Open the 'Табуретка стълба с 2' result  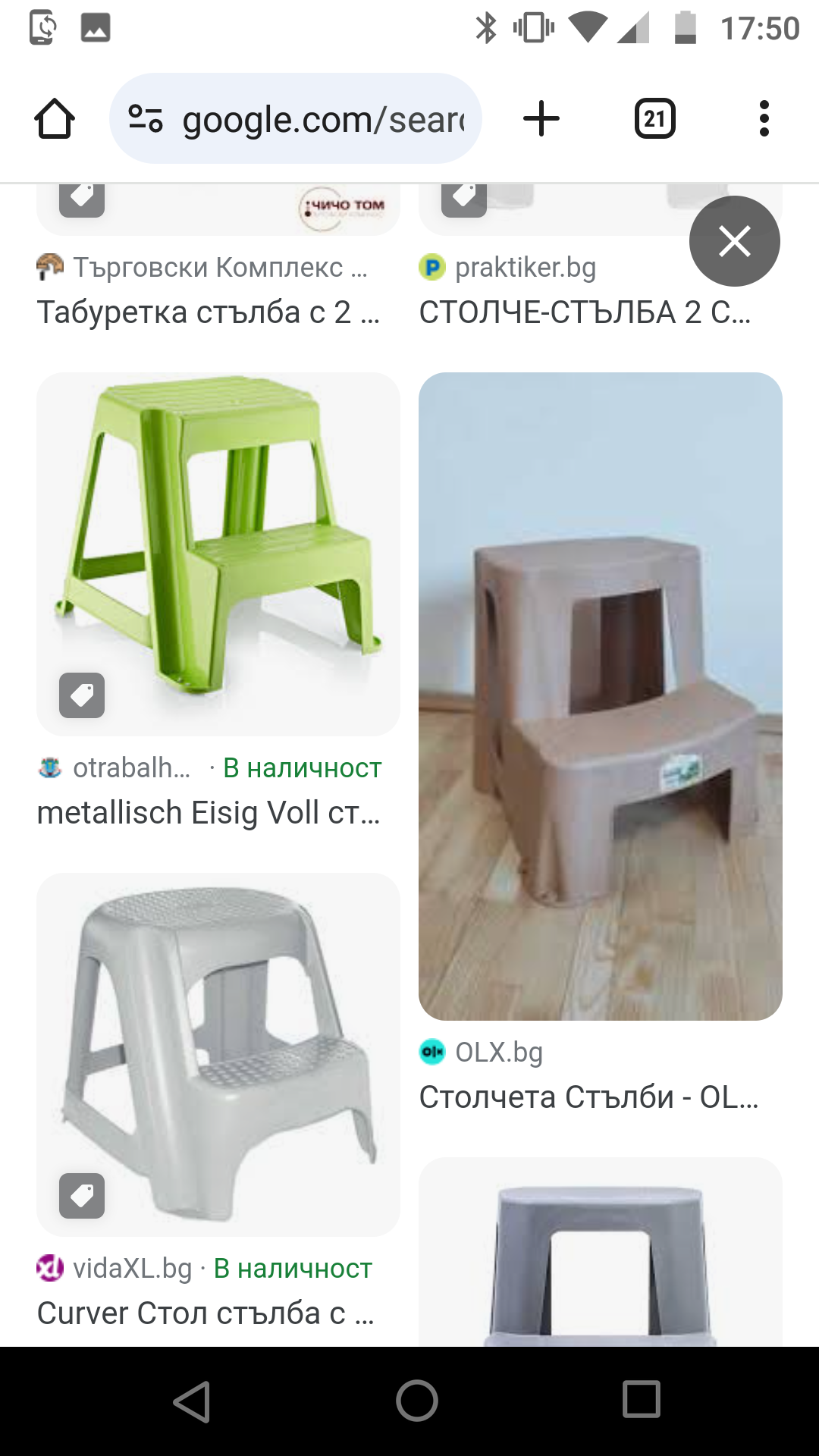coord(208,312)
